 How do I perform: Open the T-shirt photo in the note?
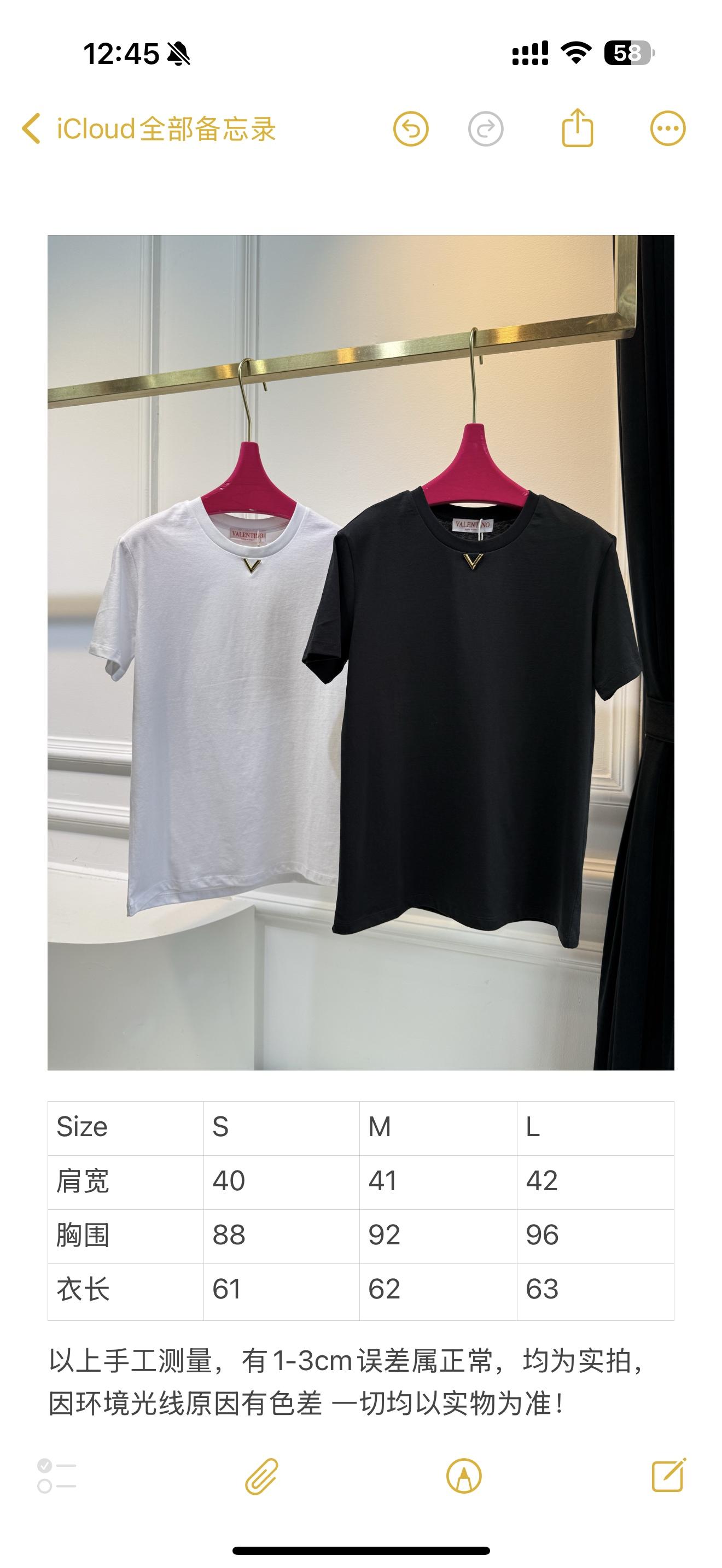[x=360, y=652]
